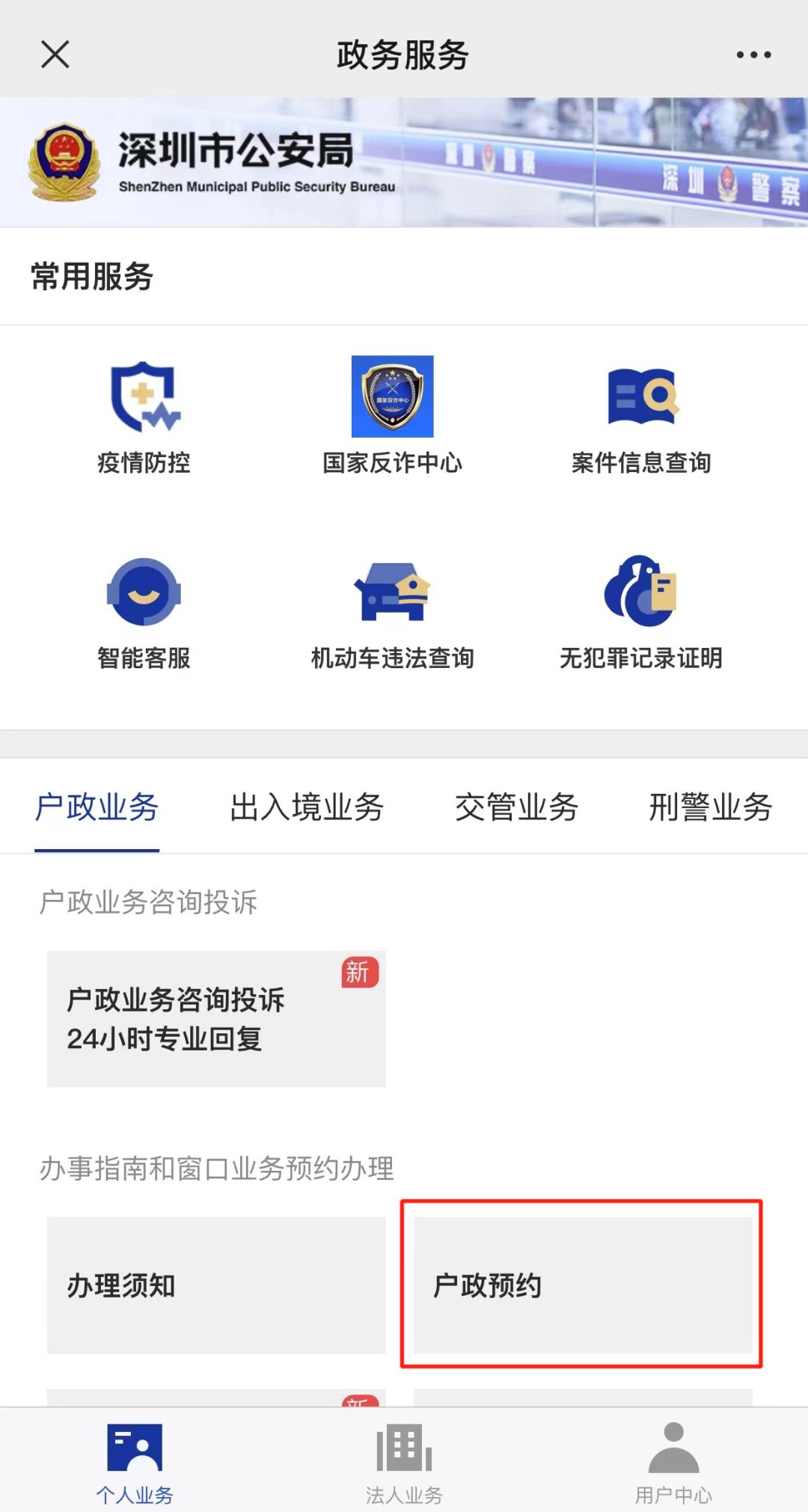This screenshot has height=1512, width=808.
Task: Close the 政务服务 page
Action: [55, 55]
